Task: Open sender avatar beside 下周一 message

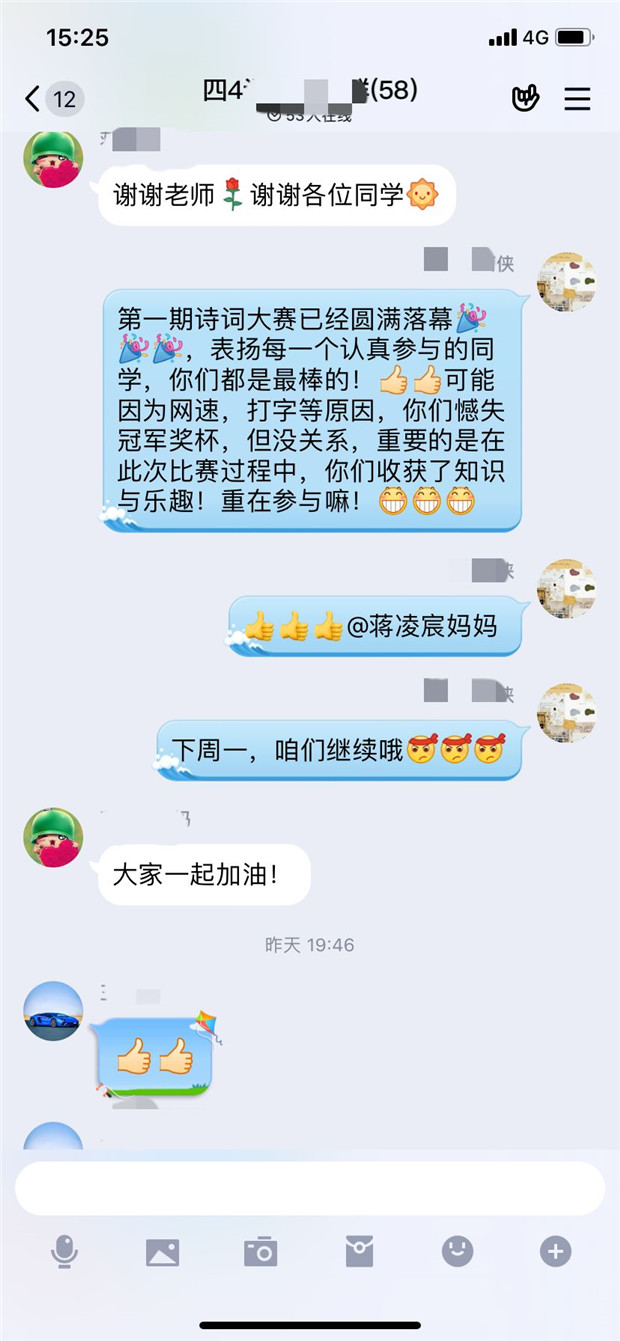Action: pyautogui.click(x=567, y=714)
